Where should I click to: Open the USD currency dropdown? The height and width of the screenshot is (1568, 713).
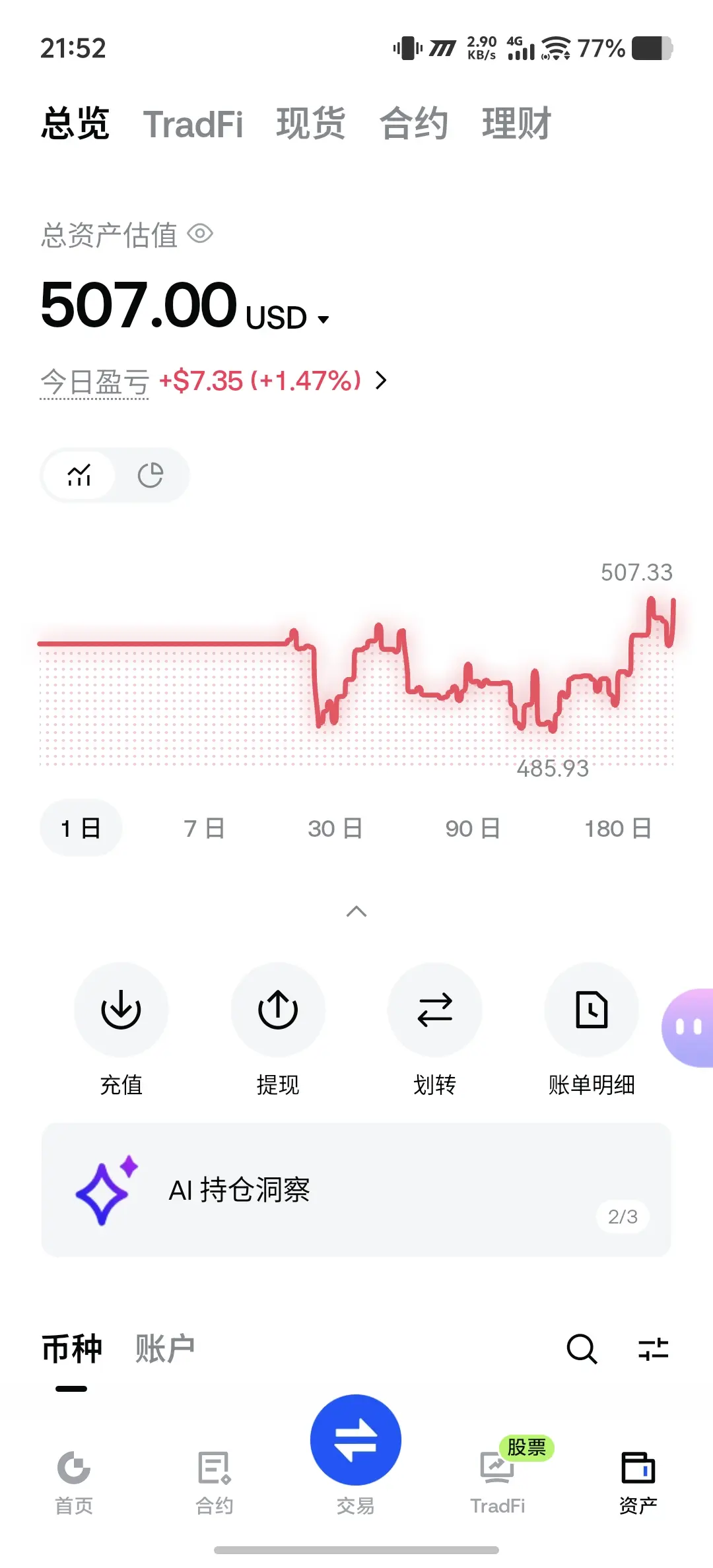[287, 318]
